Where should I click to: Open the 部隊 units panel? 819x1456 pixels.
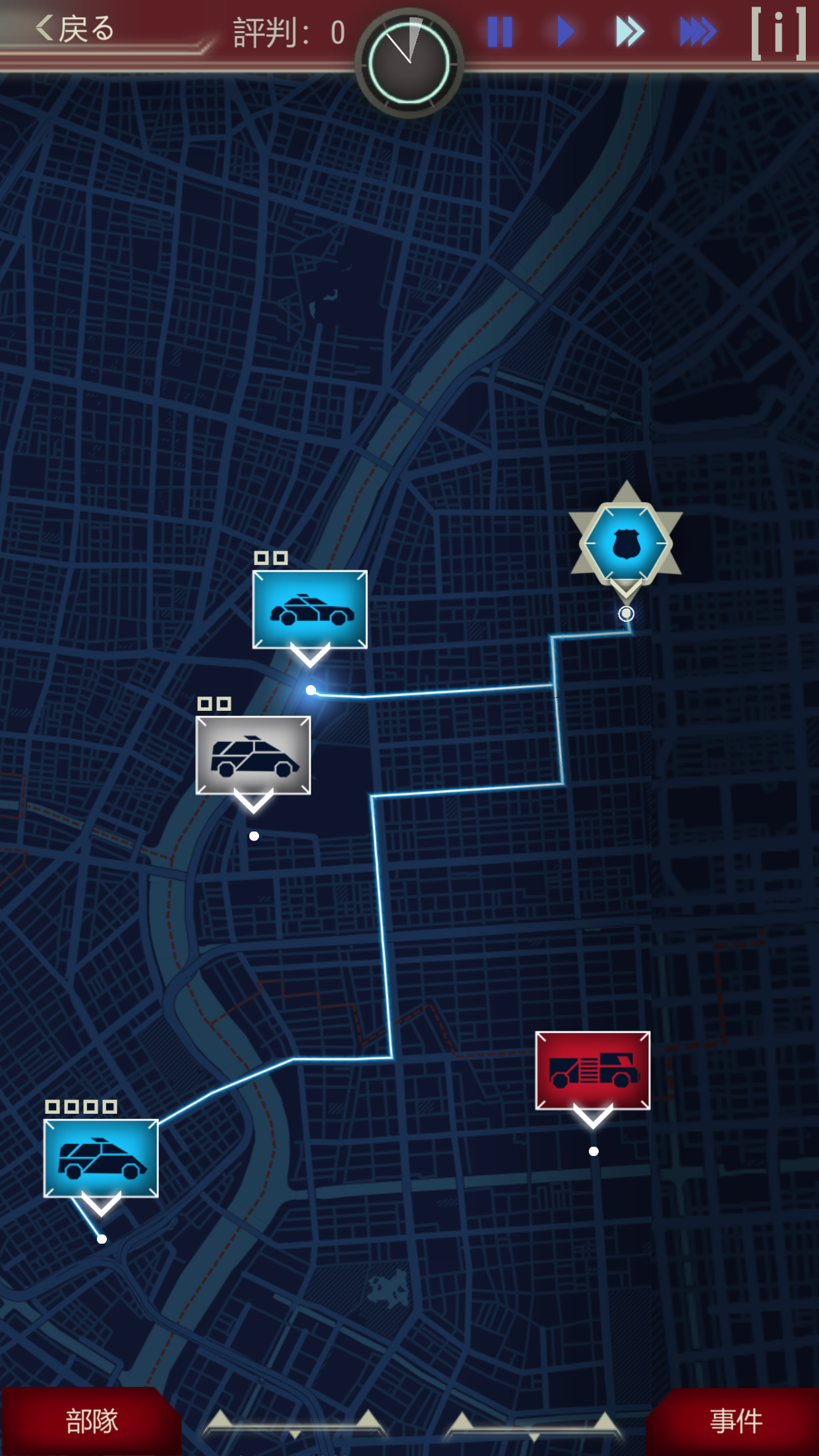tap(91, 1421)
